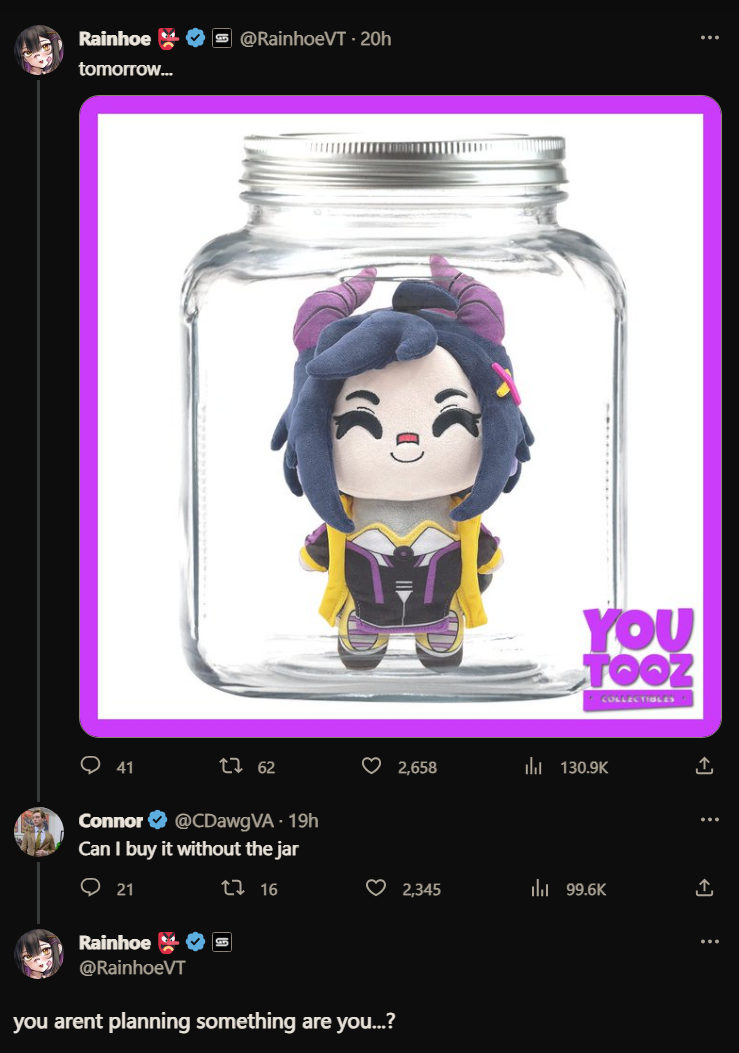Open Connor's profile avatar

pyautogui.click(x=39, y=832)
